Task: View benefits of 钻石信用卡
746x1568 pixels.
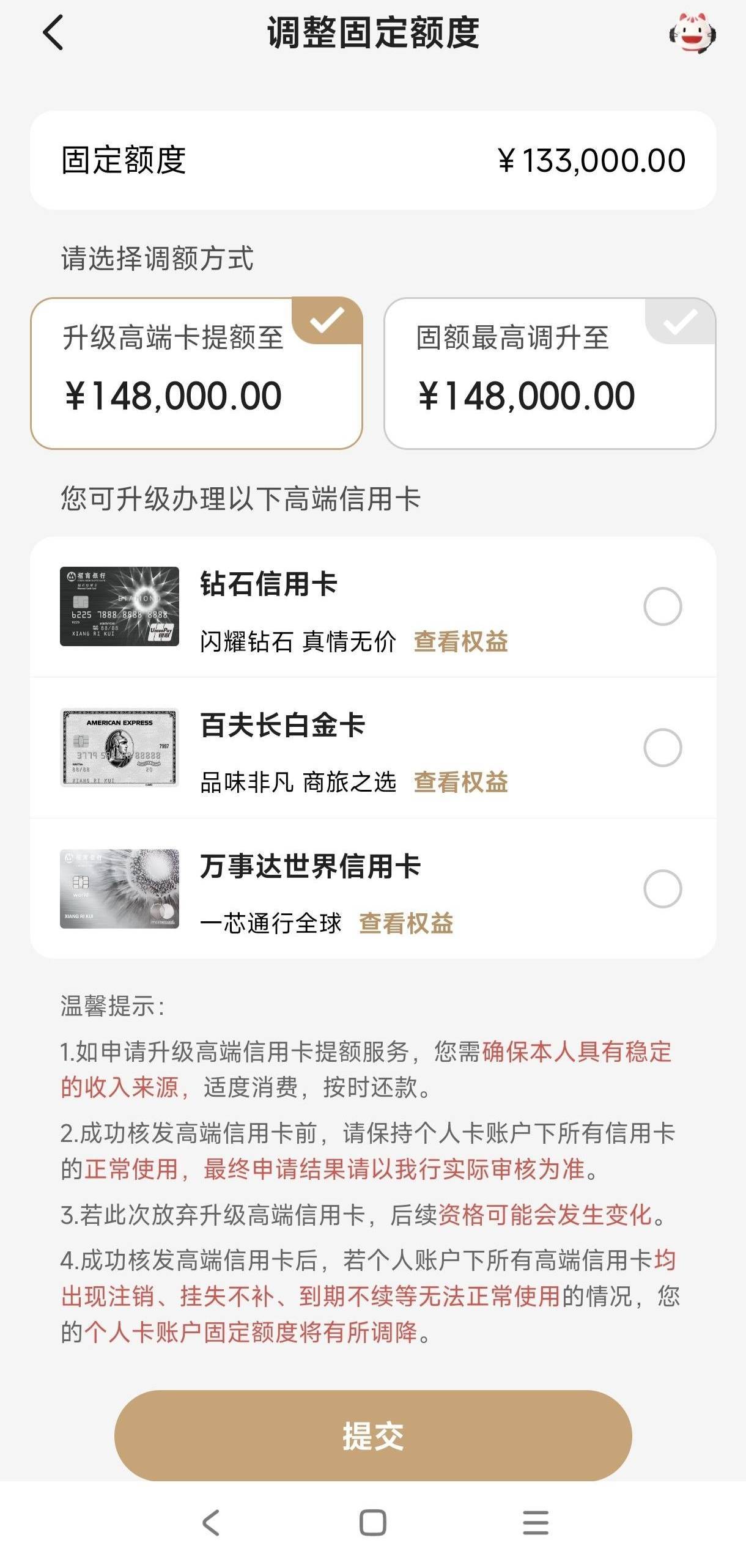Action: [460, 642]
